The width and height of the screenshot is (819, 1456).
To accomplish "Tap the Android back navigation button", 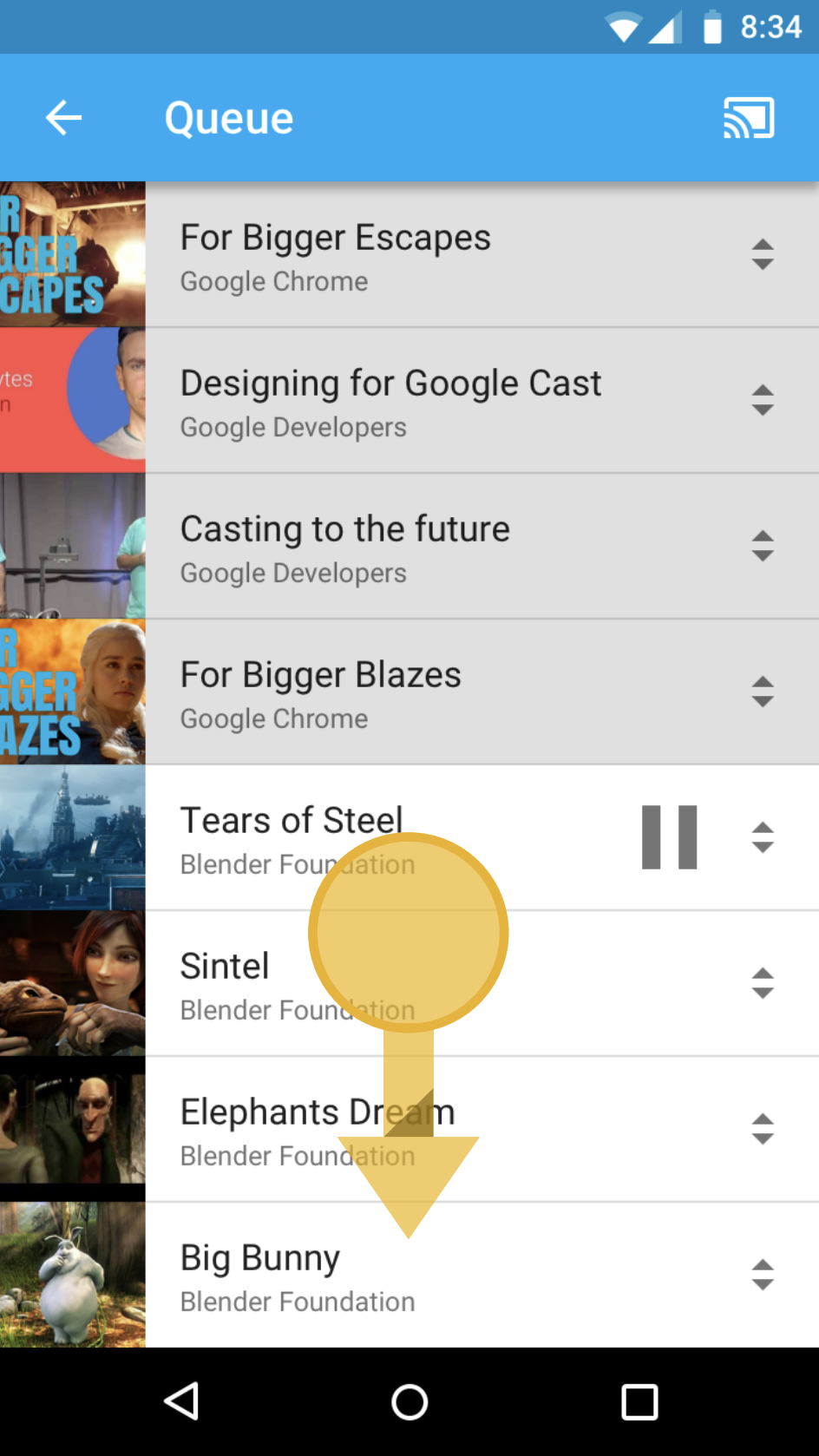I will click(180, 1401).
